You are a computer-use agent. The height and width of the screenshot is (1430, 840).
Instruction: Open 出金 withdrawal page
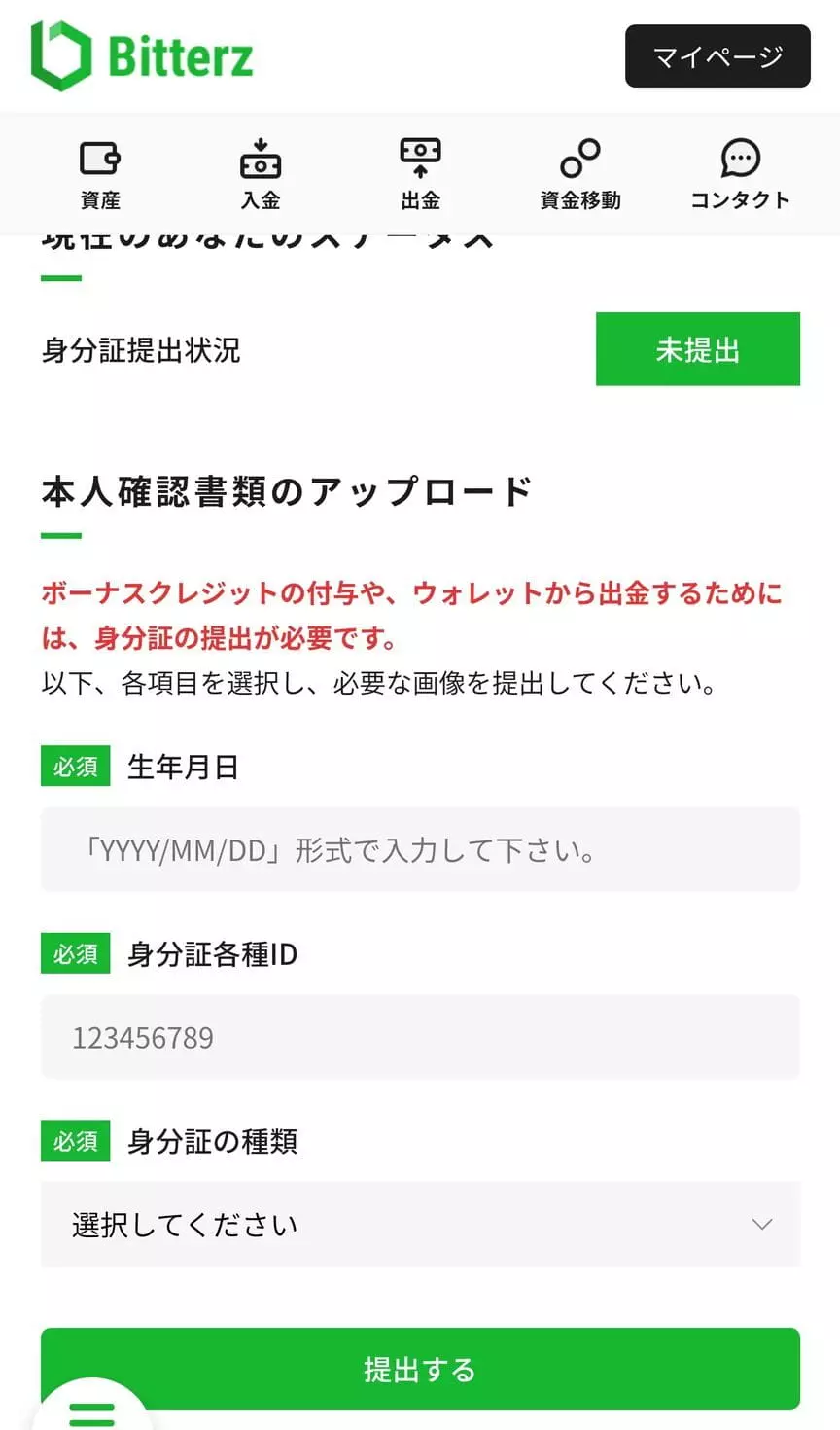pos(420,175)
